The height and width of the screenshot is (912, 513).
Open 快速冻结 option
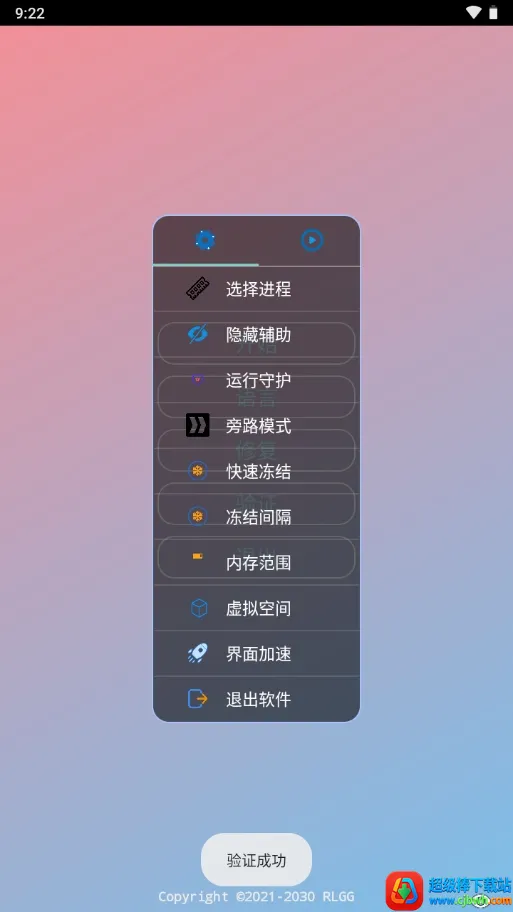(x=256, y=471)
